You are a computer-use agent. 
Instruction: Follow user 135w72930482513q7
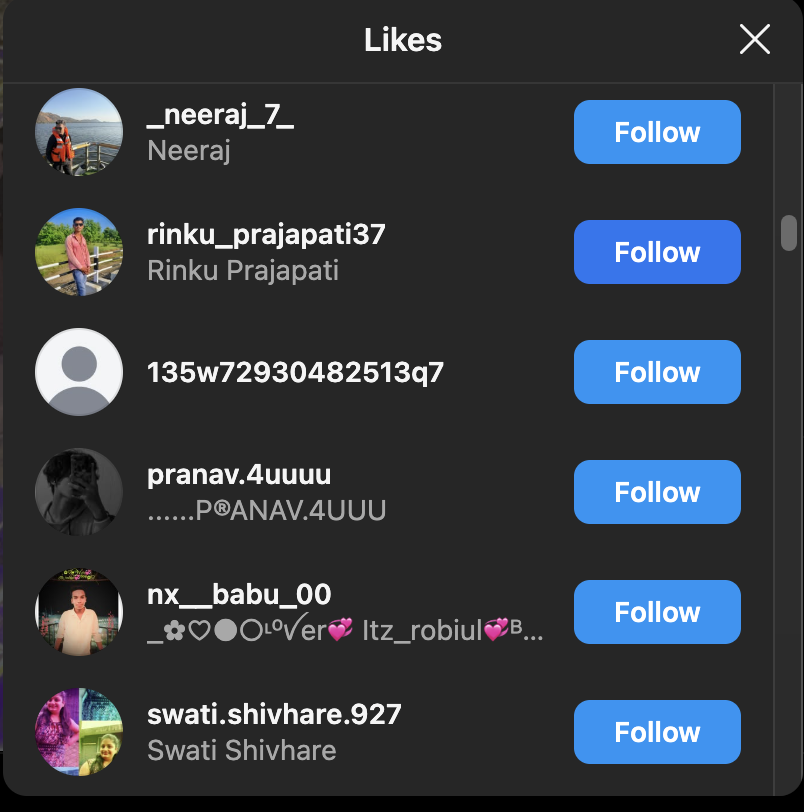tap(657, 372)
